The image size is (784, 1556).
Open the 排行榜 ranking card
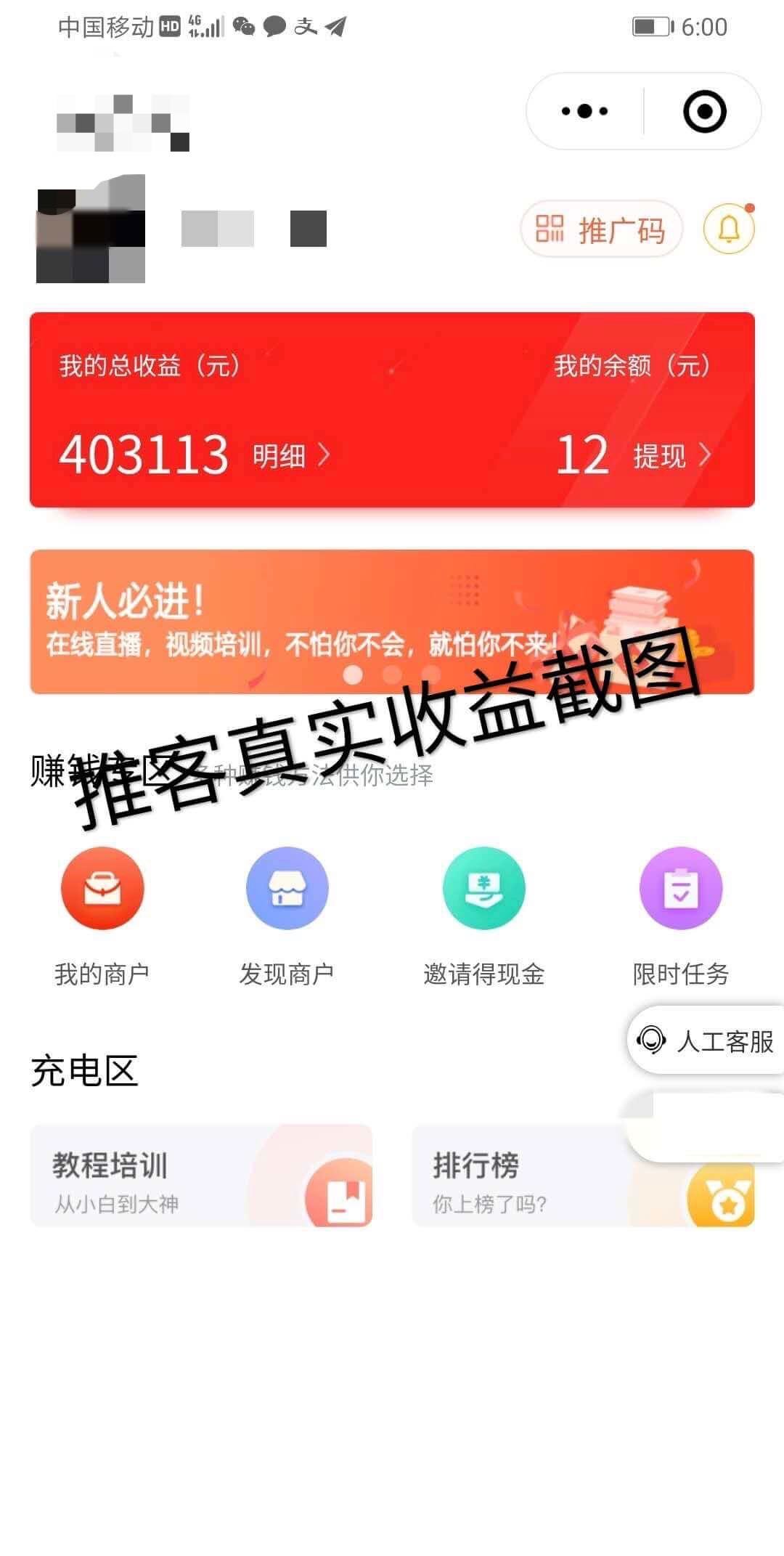click(583, 1176)
